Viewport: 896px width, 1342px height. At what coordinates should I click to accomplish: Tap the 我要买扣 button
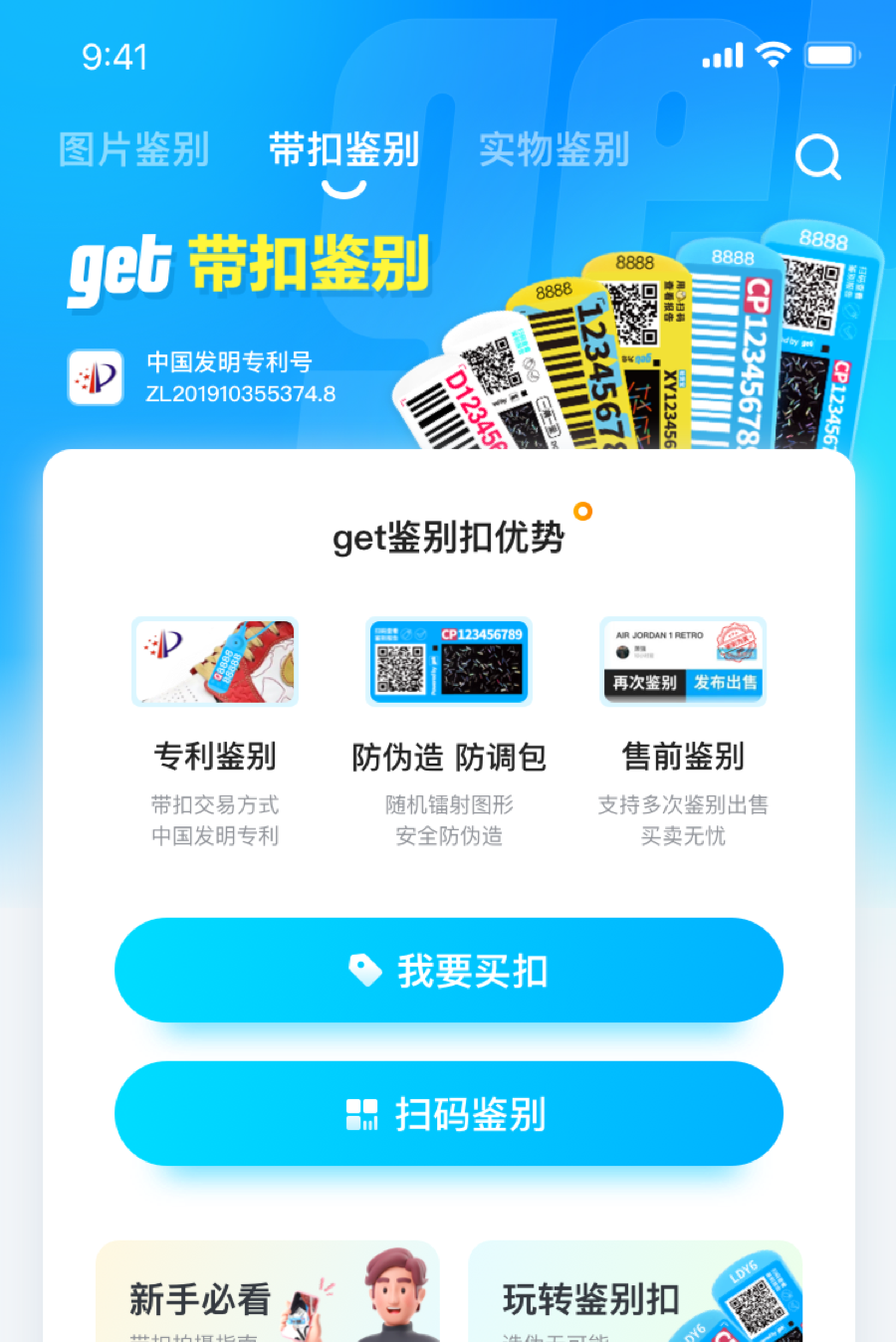point(449,971)
